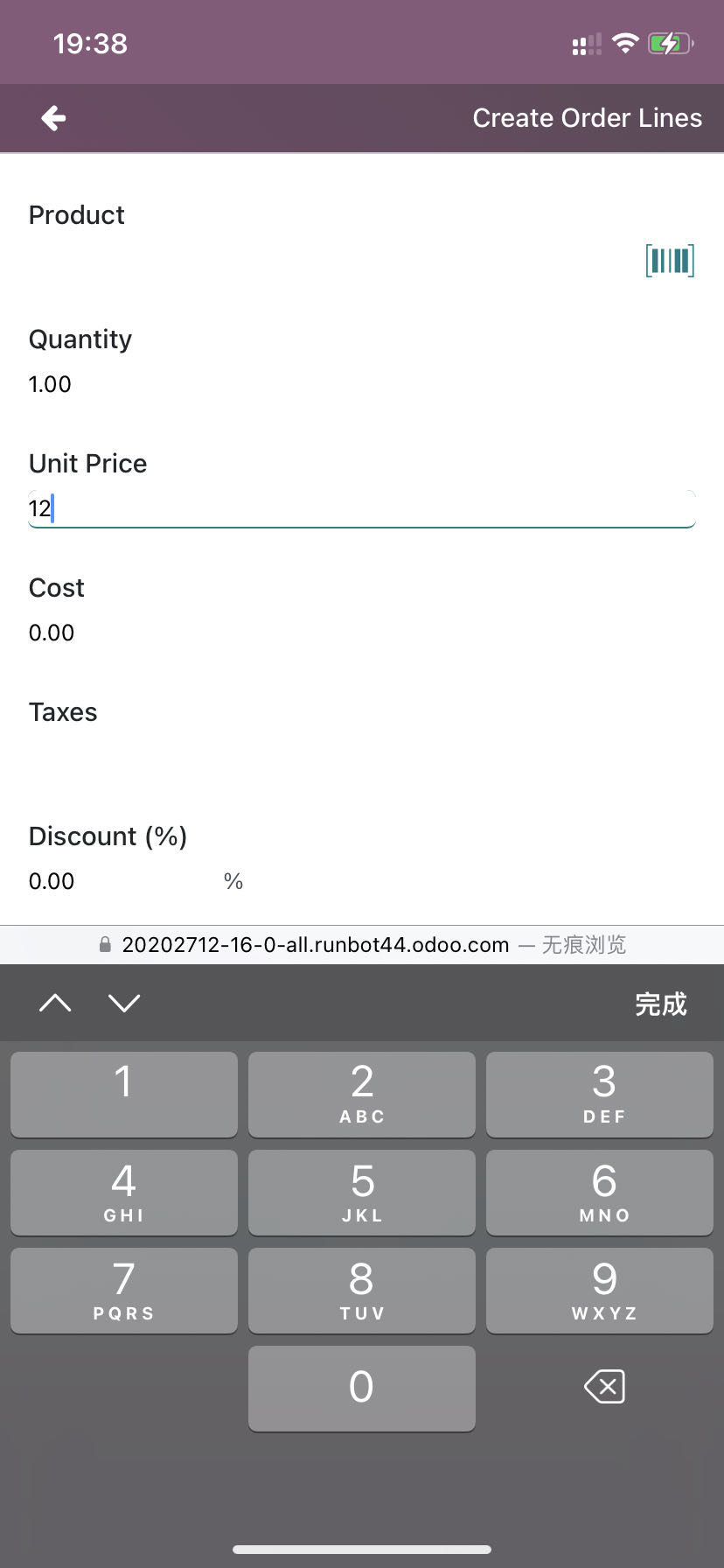The height and width of the screenshot is (1568, 724).
Task: Tap the barcode scanner icon beside Product
Action: pos(670,260)
